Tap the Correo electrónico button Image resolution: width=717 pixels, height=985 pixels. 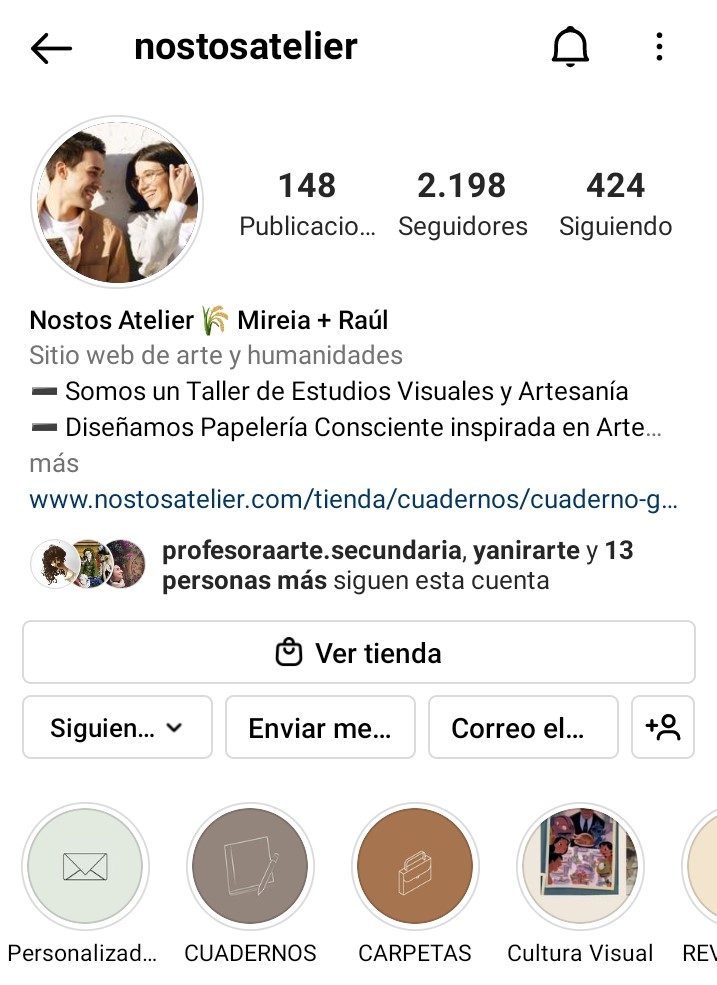click(x=522, y=728)
